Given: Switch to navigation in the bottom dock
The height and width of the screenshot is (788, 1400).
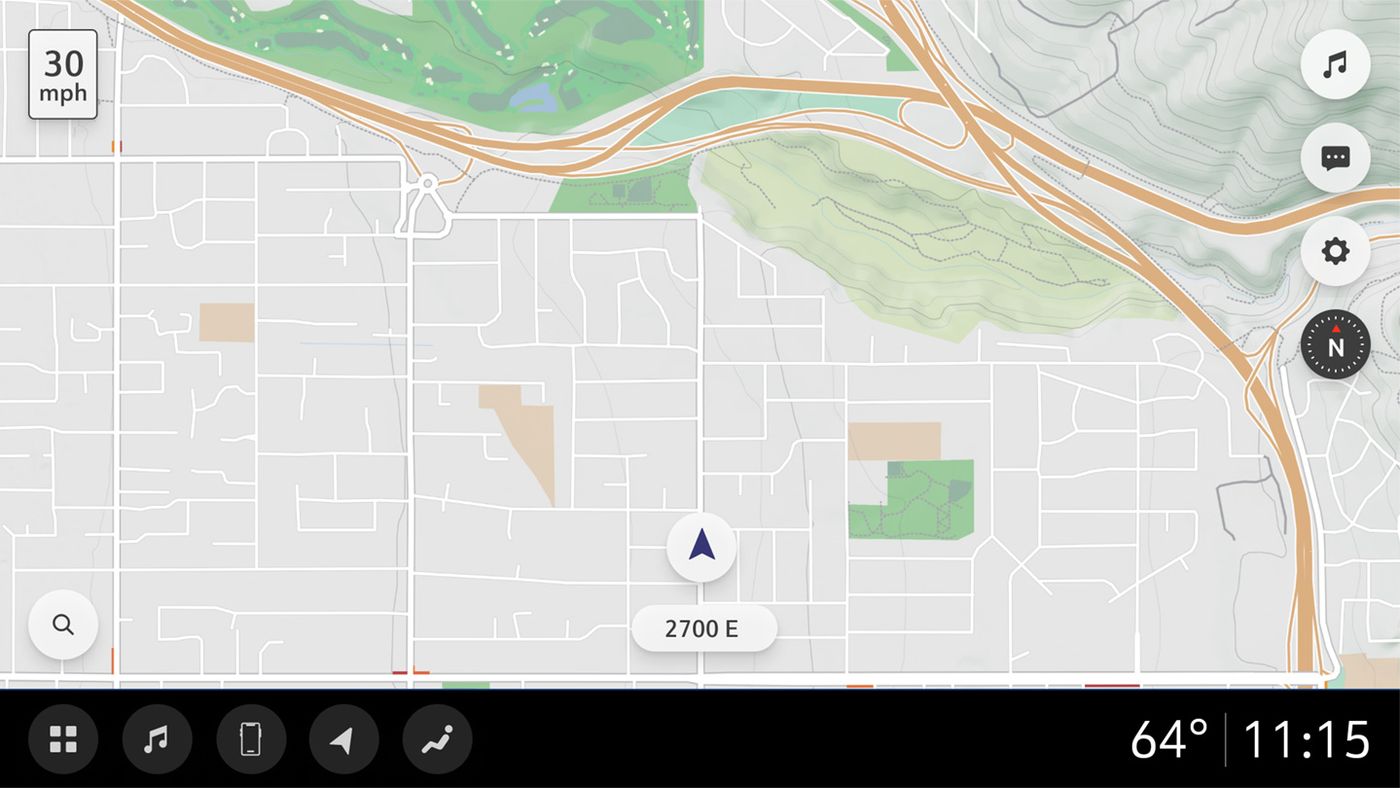Looking at the screenshot, I should point(344,740).
